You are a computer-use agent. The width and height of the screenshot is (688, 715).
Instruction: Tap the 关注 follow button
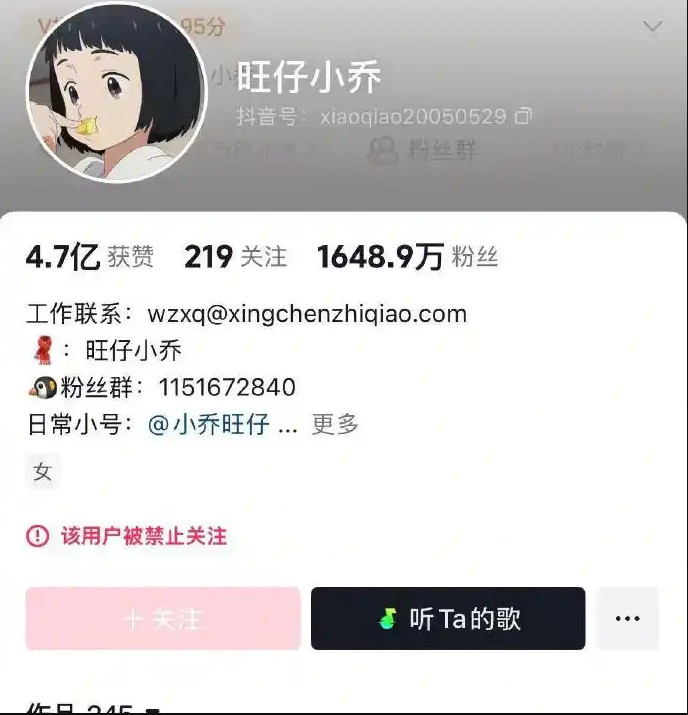[162, 619]
